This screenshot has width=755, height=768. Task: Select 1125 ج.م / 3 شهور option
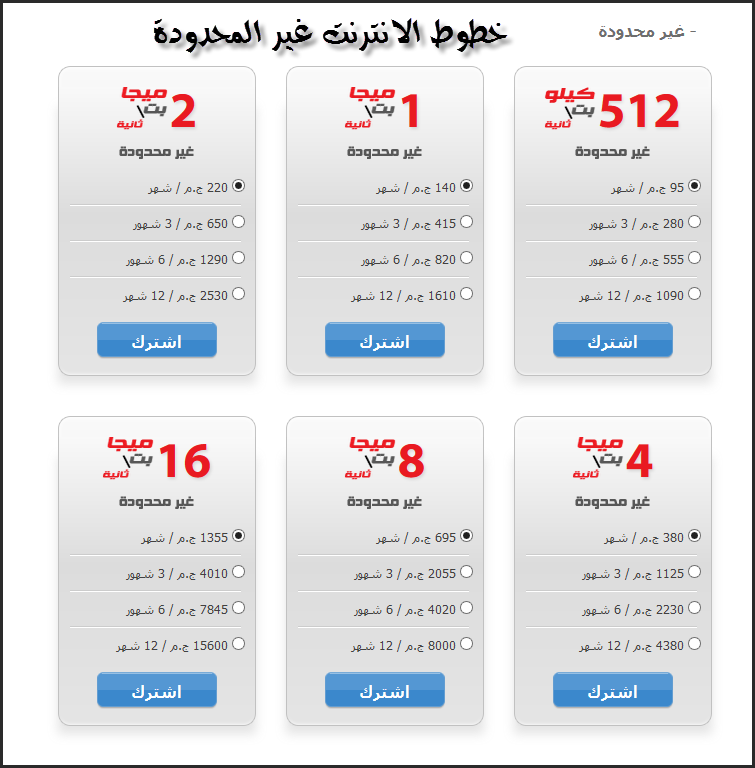tap(695, 572)
